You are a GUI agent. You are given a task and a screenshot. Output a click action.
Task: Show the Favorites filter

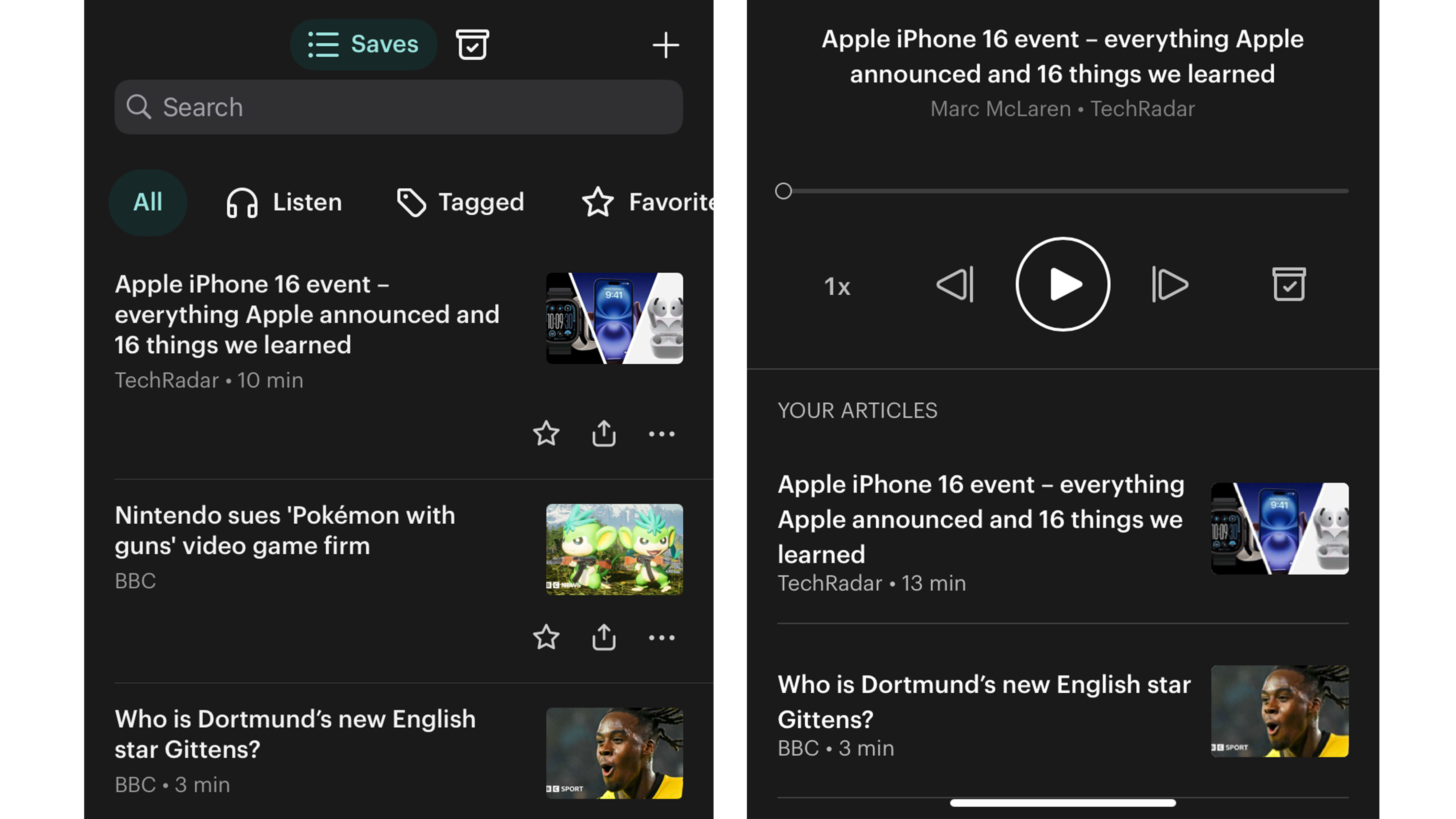pyautogui.click(x=647, y=202)
